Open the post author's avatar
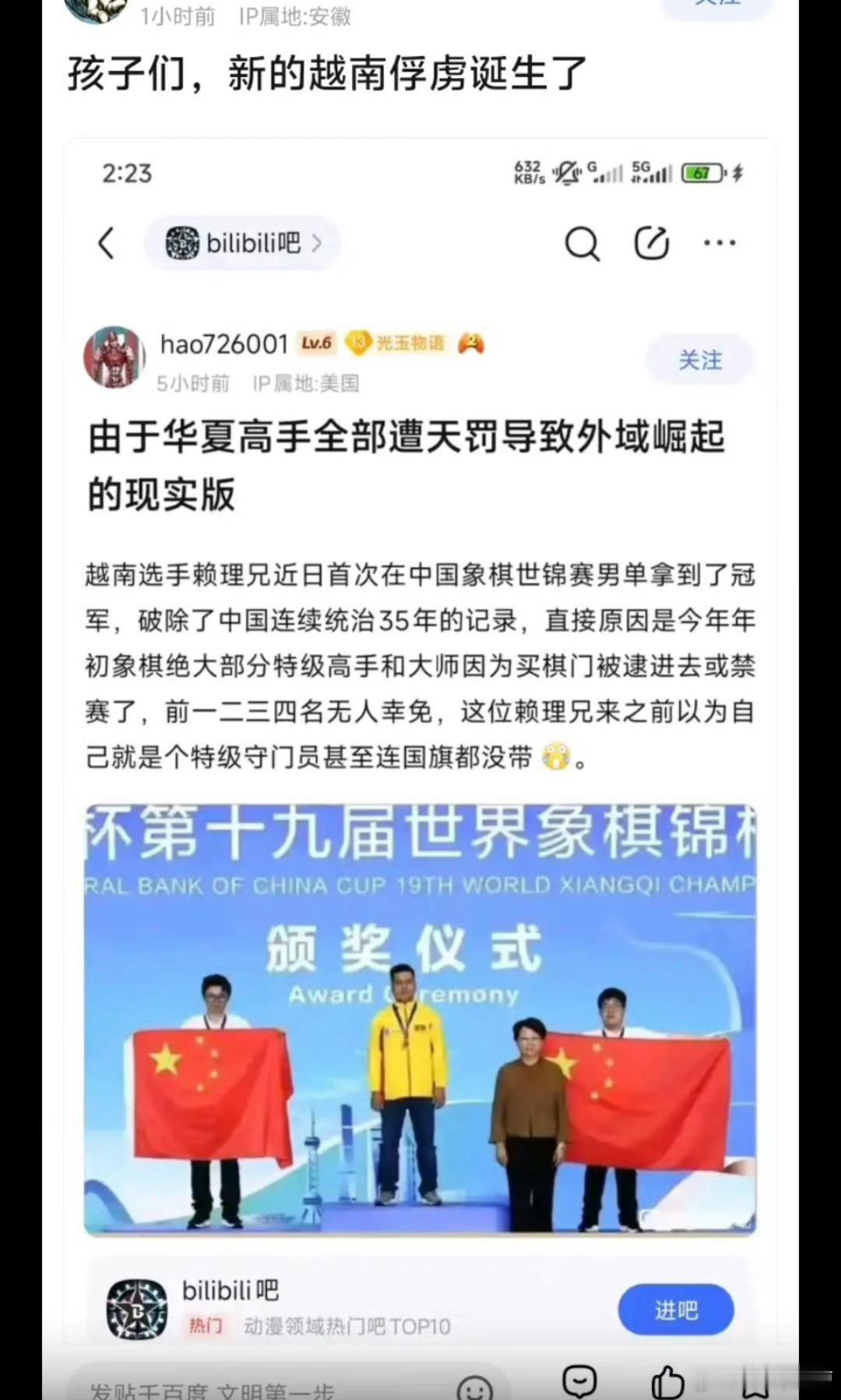The height and width of the screenshot is (1400, 841). coord(95,9)
